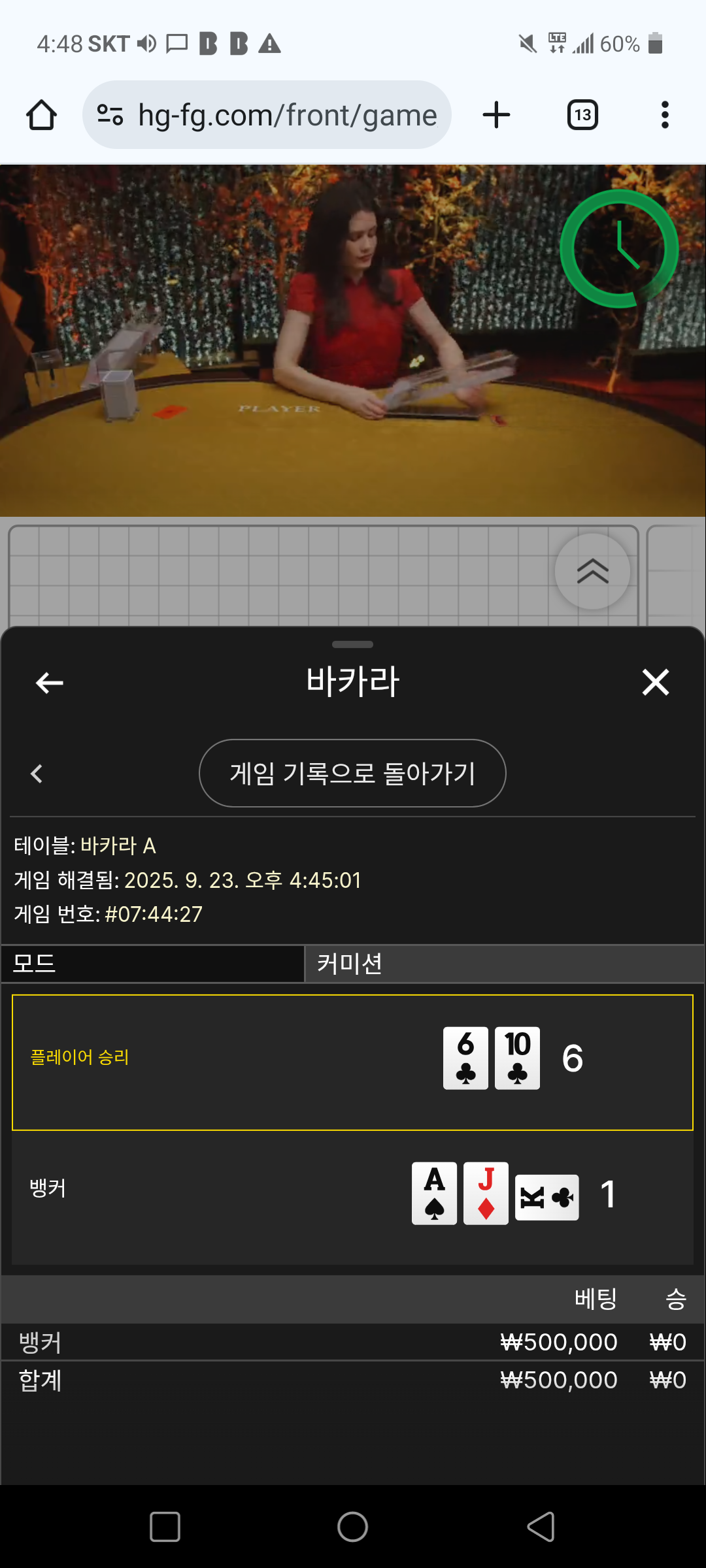This screenshot has height=1568, width=706.
Task: Close the 바카라 history panel
Action: [x=656, y=683]
